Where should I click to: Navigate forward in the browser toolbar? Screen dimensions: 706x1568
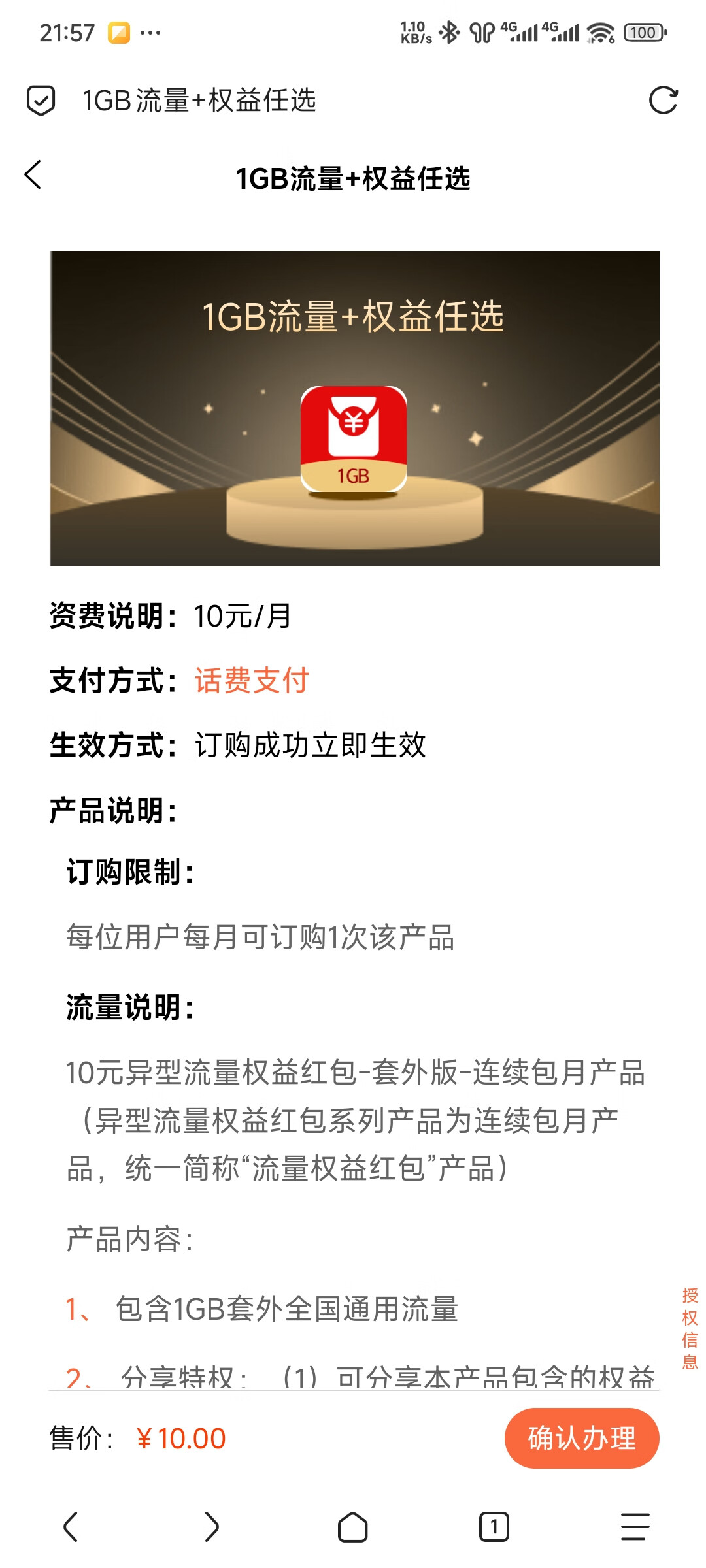[x=211, y=1527]
